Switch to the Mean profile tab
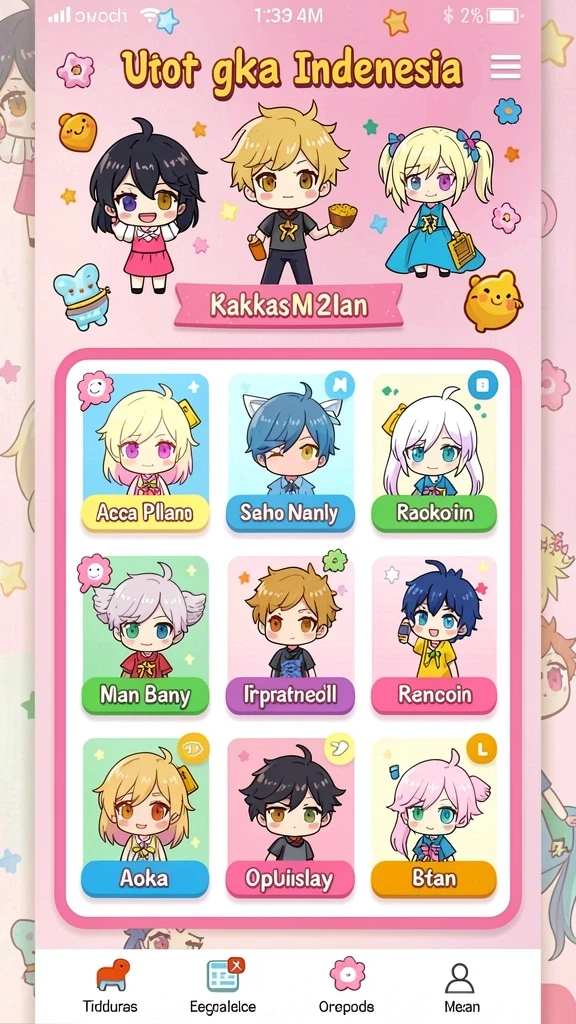The image size is (576, 1024). point(461,985)
